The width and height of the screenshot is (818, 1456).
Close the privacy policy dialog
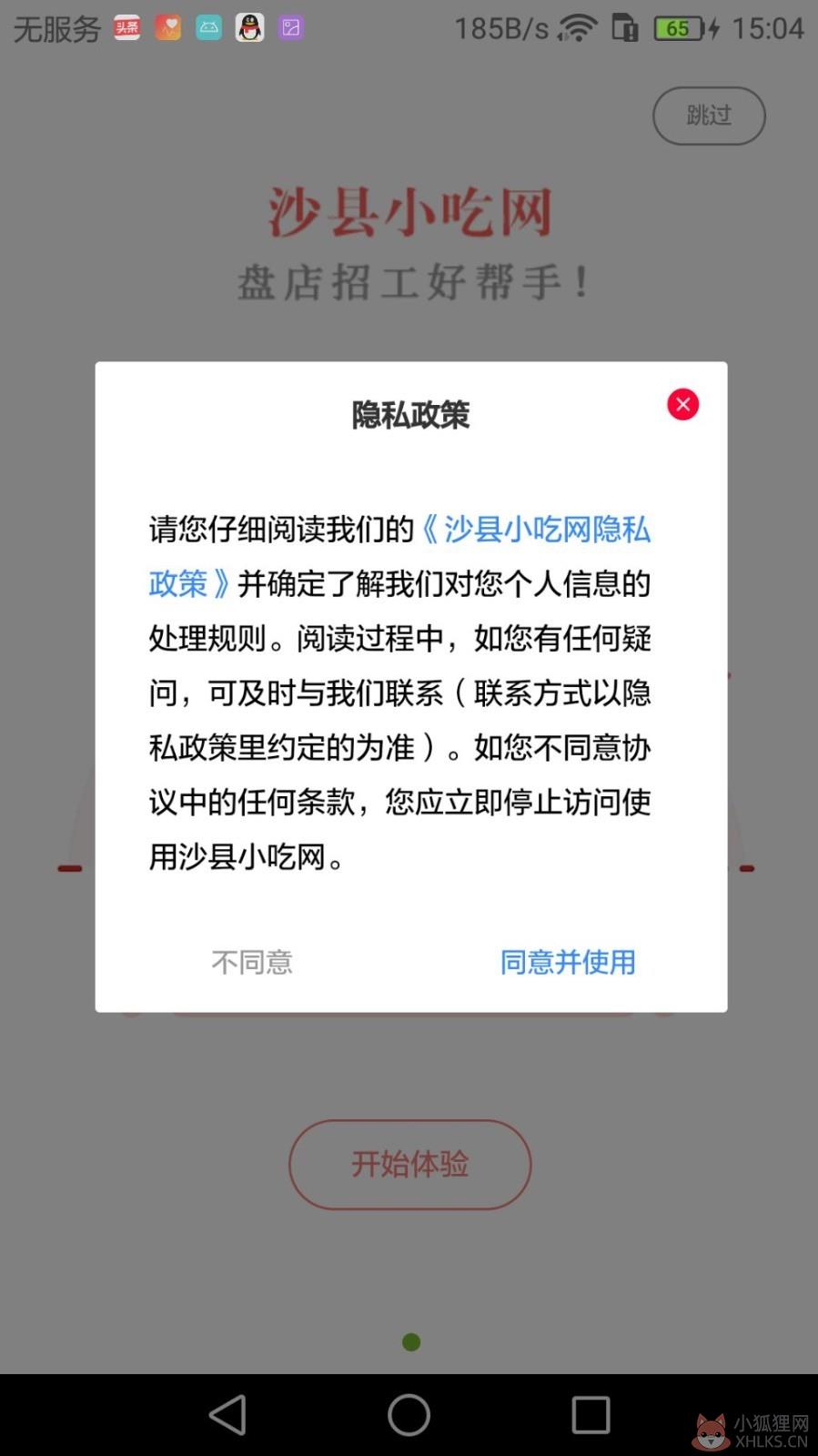tap(682, 404)
